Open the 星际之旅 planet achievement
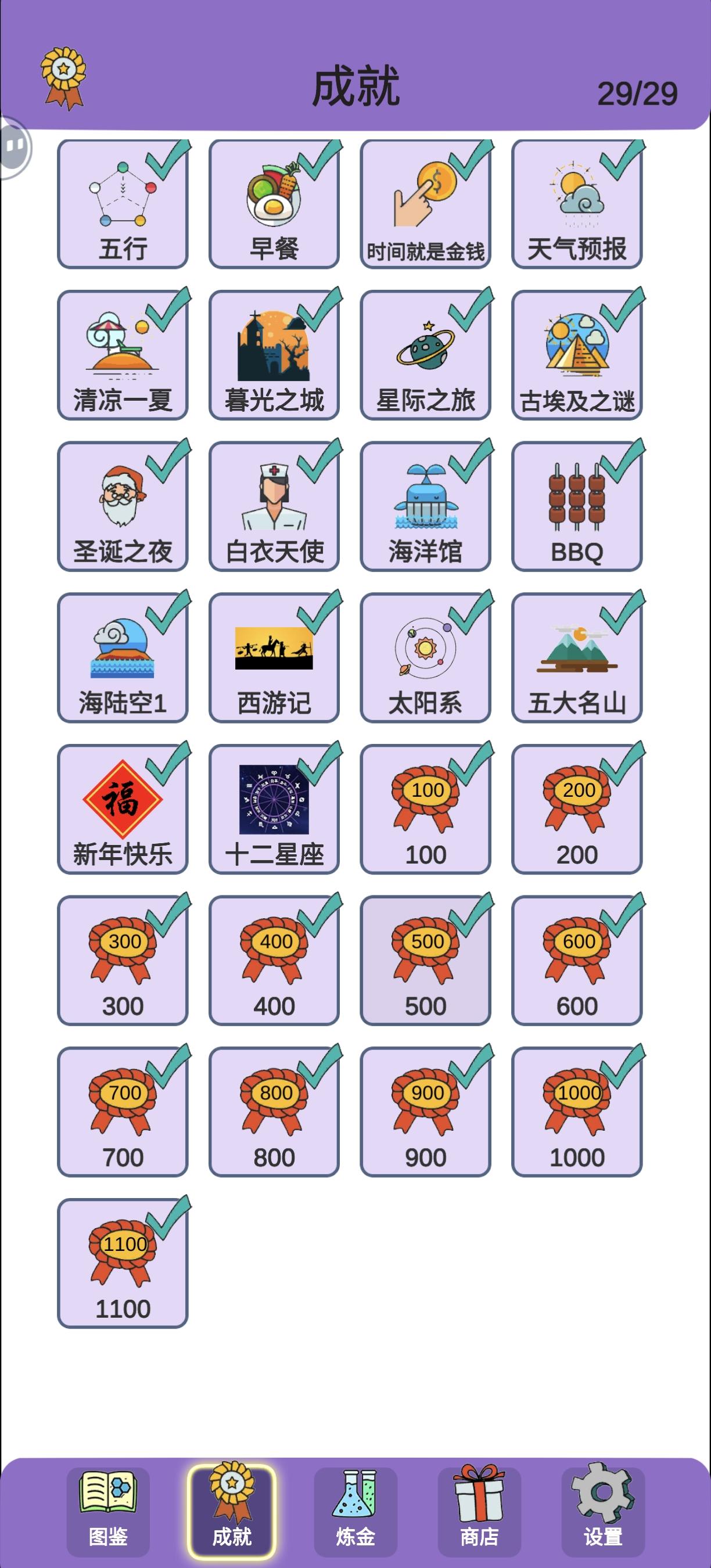This screenshot has width=711, height=1568. click(x=426, y=353)
